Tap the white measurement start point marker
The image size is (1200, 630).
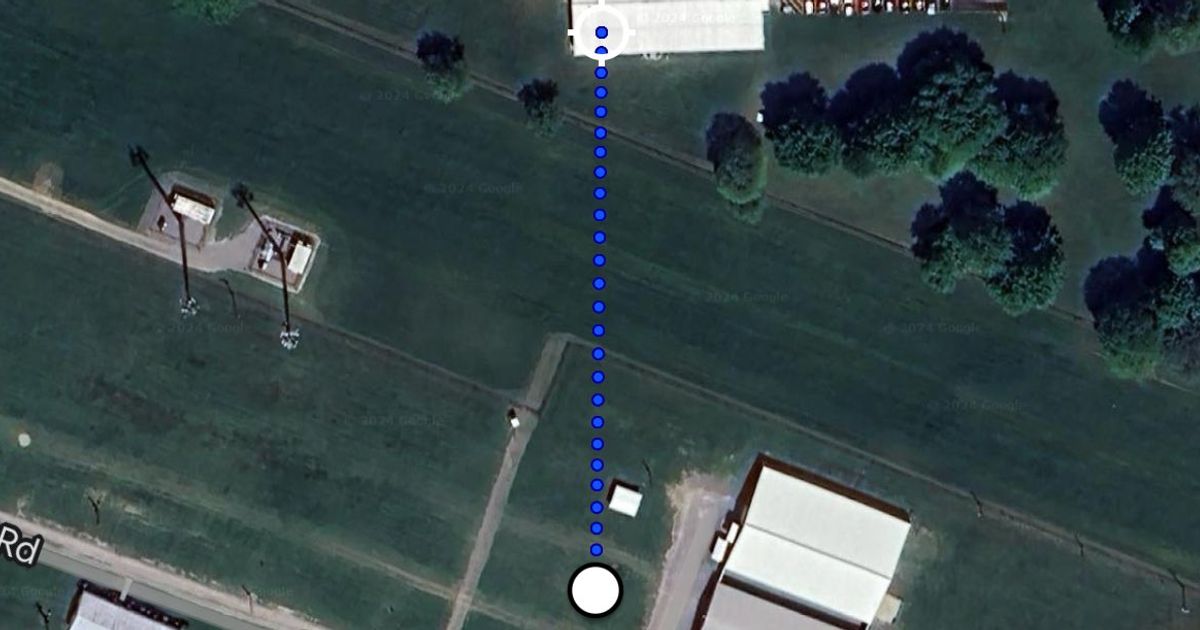point(596,589)
